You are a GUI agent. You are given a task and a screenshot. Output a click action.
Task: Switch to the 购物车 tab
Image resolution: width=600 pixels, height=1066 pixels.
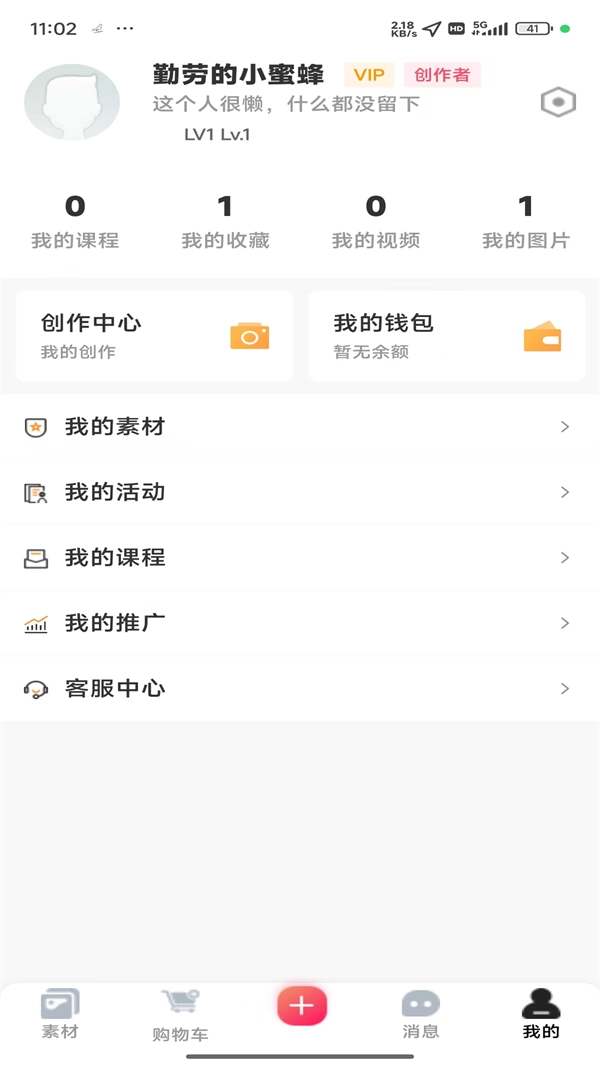[181, 1016]
